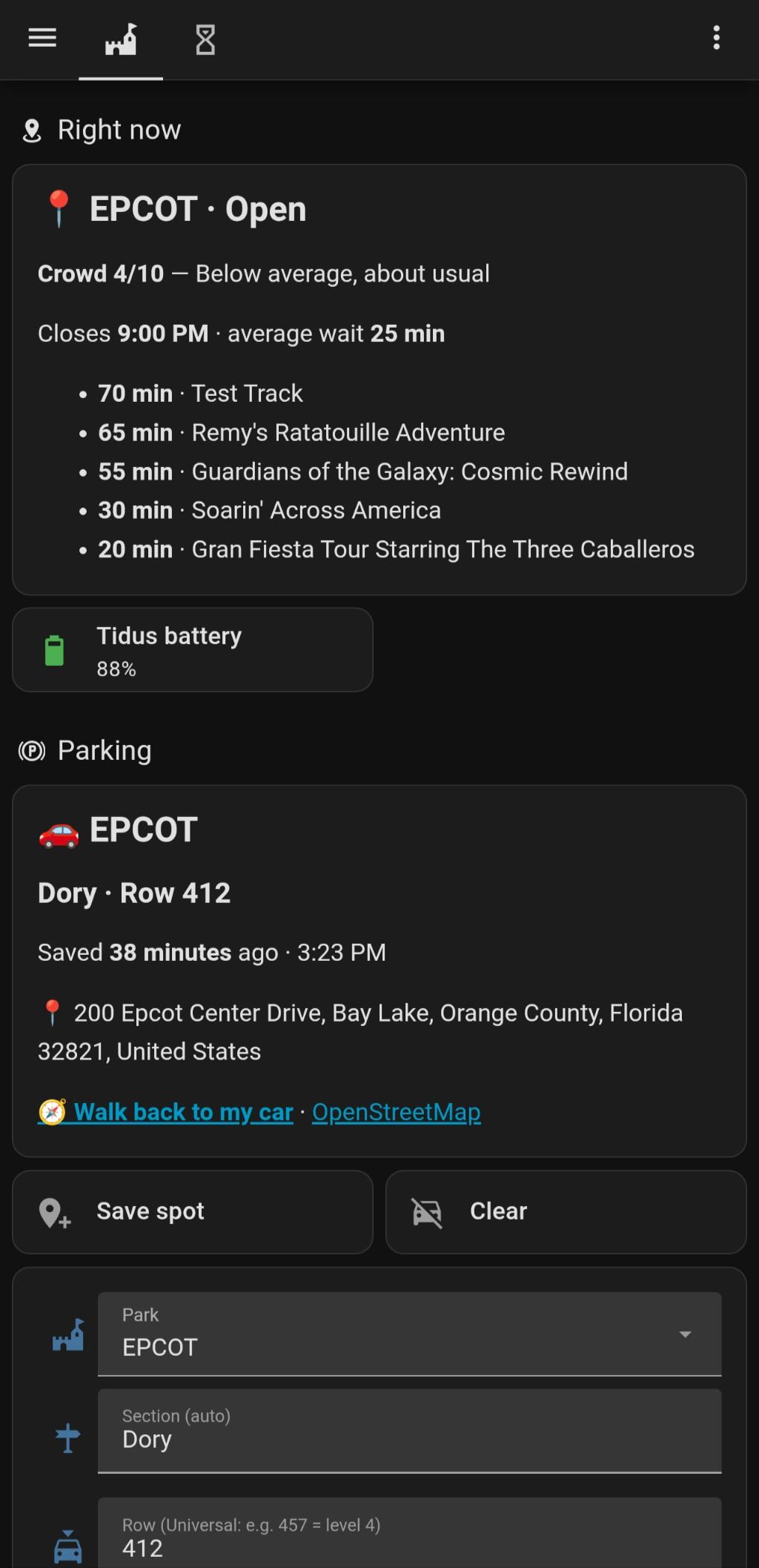Switch to the castle parks tab
Screen dimensions: 759x1568
(x=121, y=39)
